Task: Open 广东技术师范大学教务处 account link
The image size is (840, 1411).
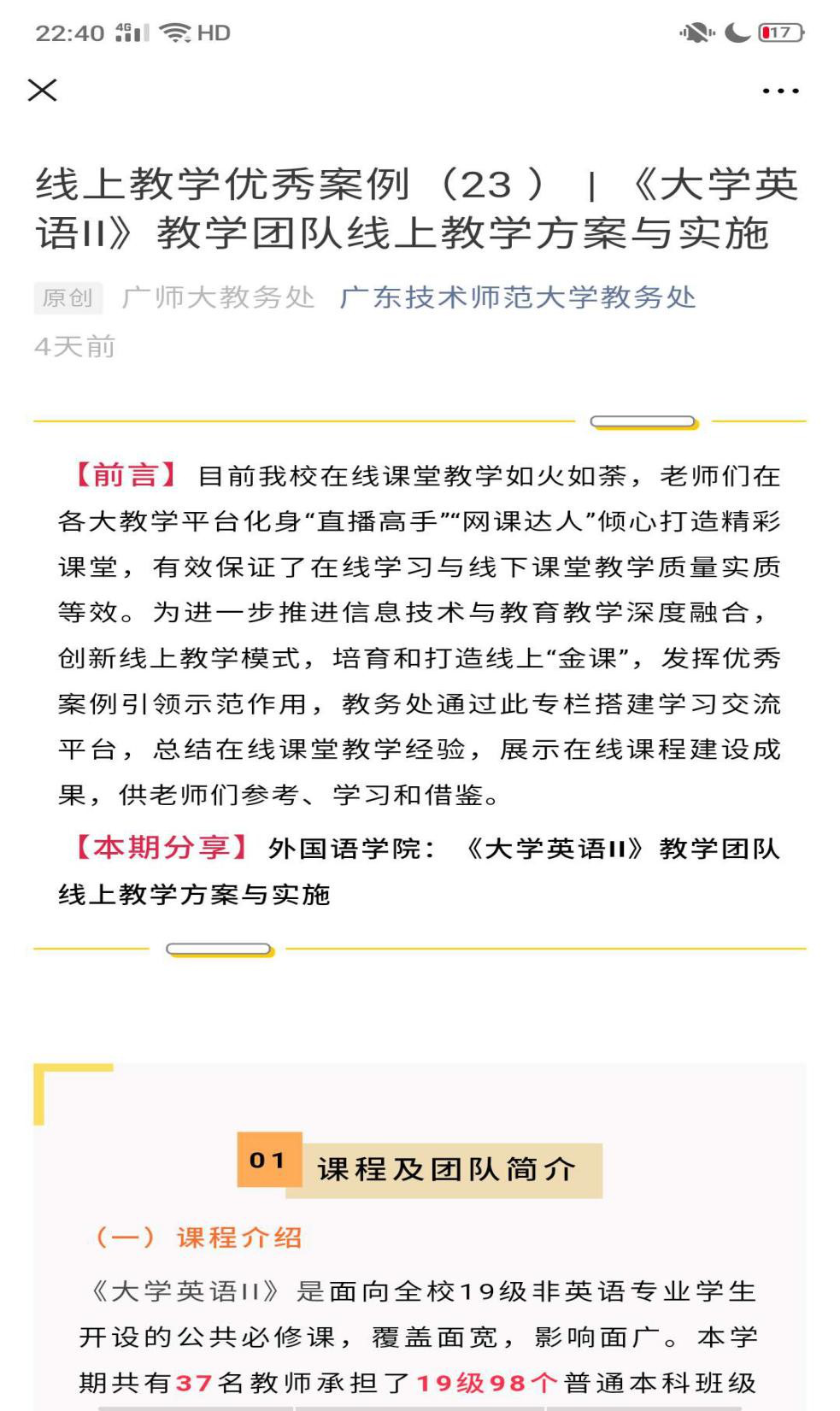Action: (x=518, y=297)
